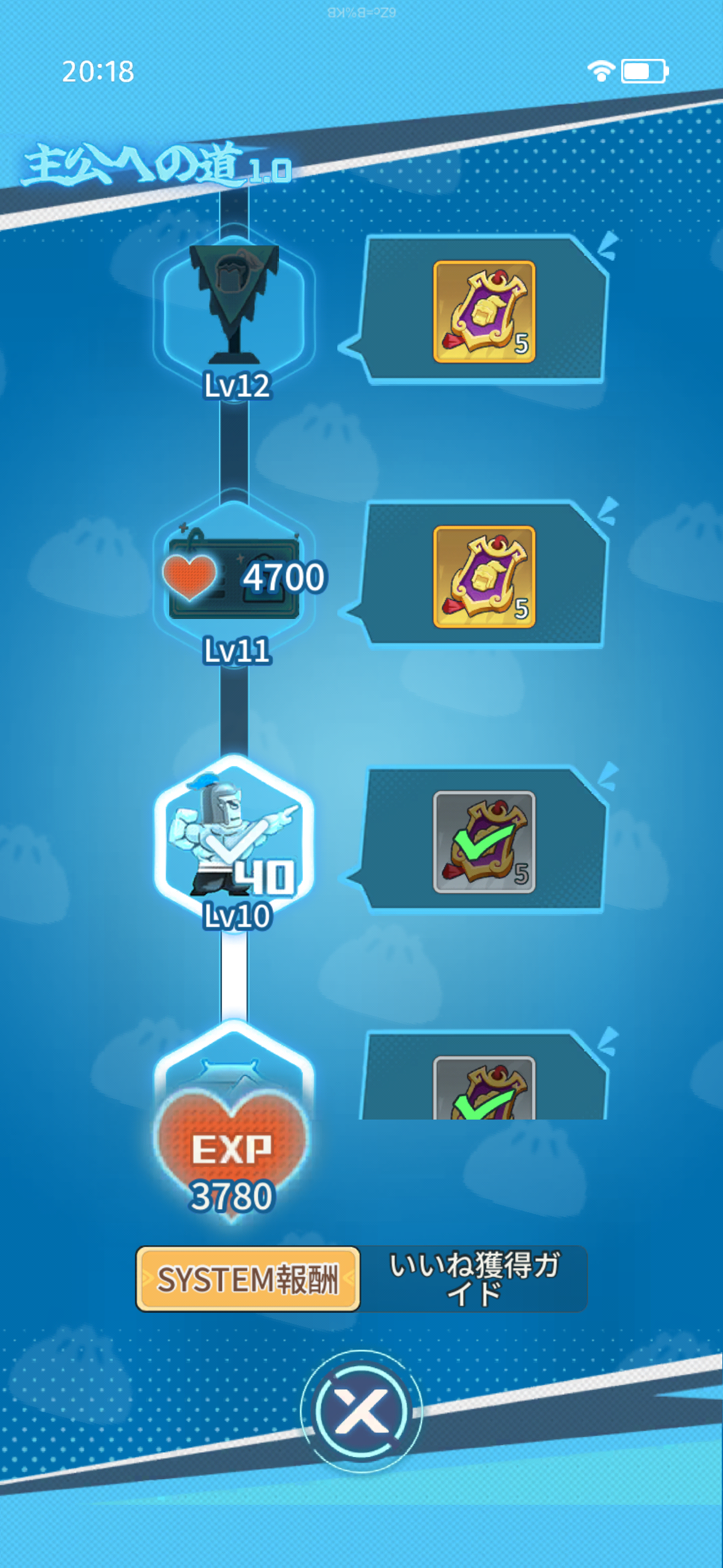Switch to the いいね獲得ガイド tab

point(474,1279)
